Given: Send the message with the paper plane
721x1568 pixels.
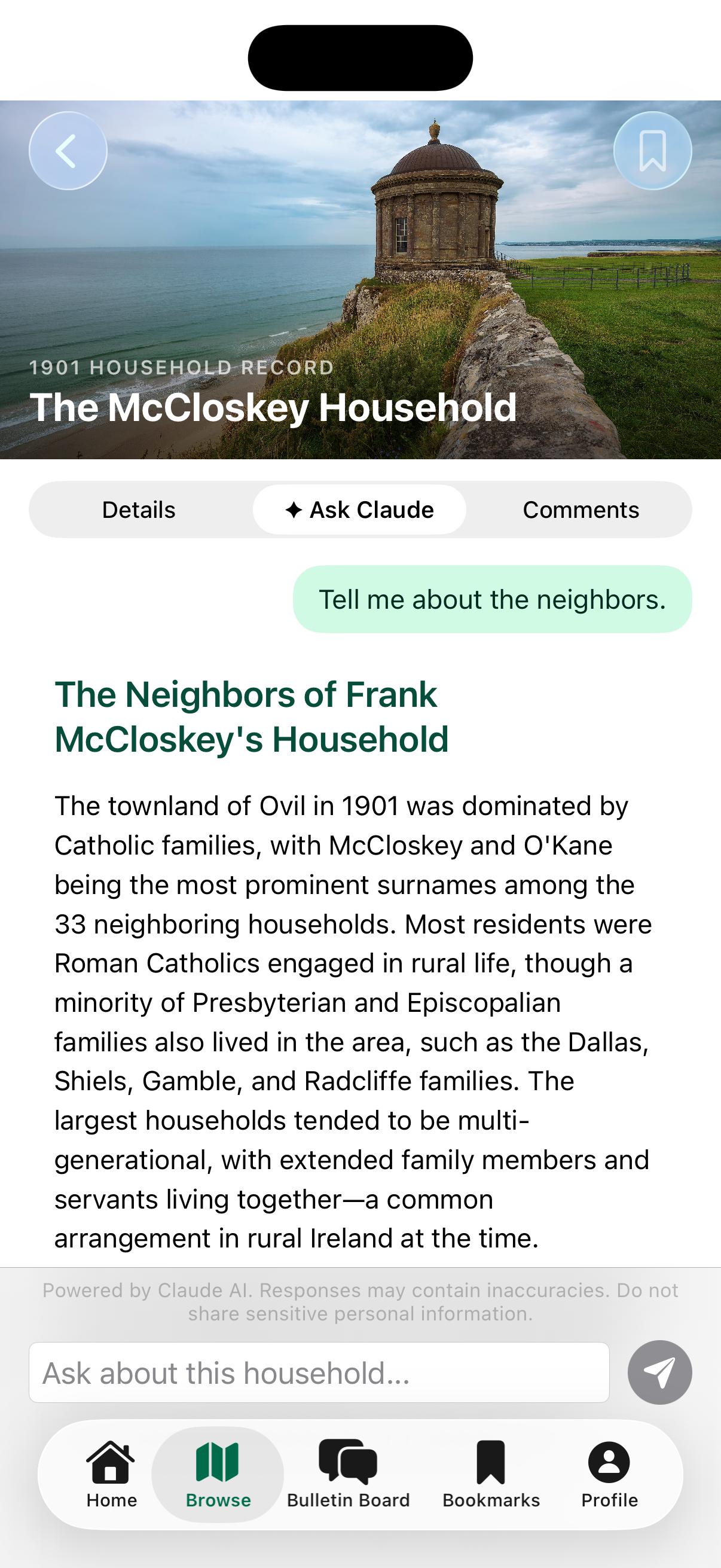Looking at the screenshot, I should click(x=659, y=1372).
